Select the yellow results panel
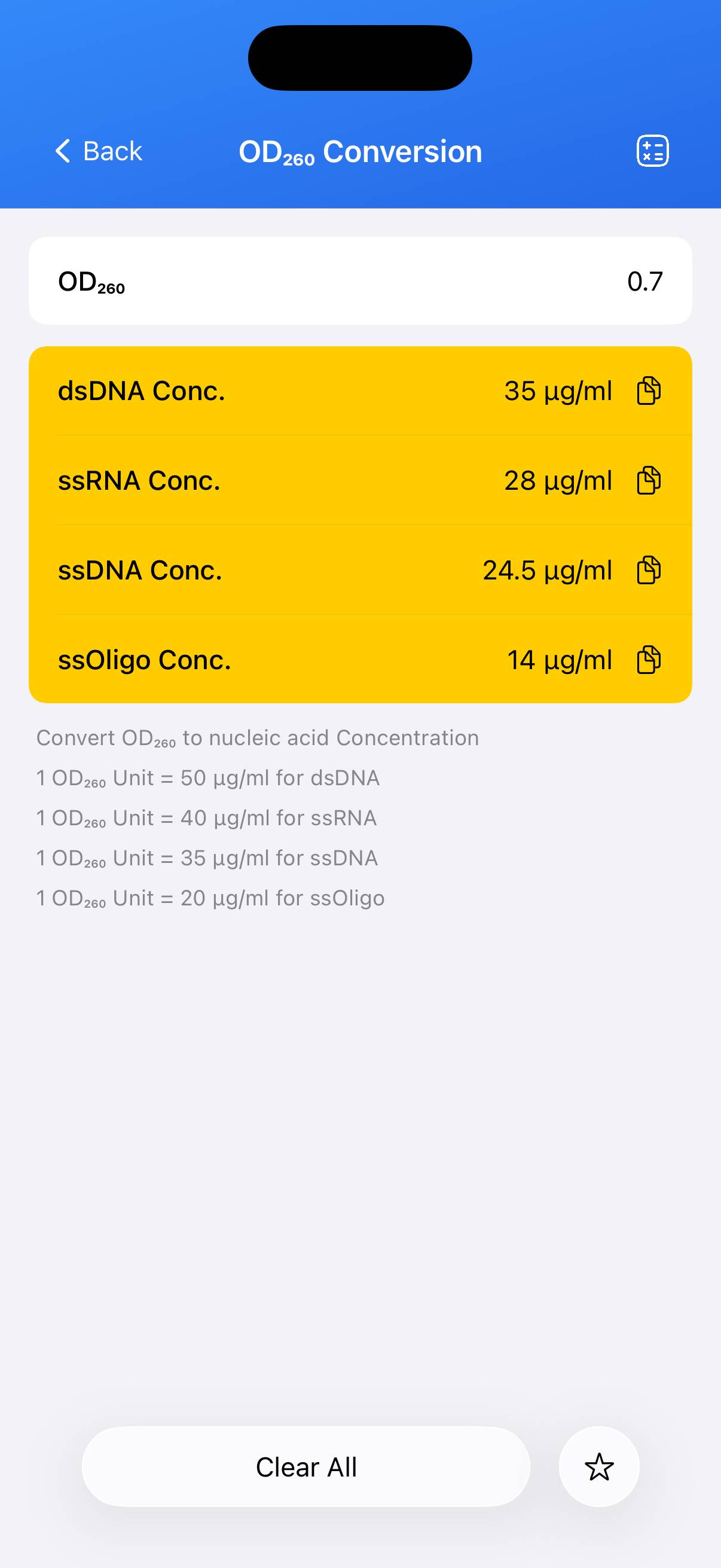 coord(360,525)
